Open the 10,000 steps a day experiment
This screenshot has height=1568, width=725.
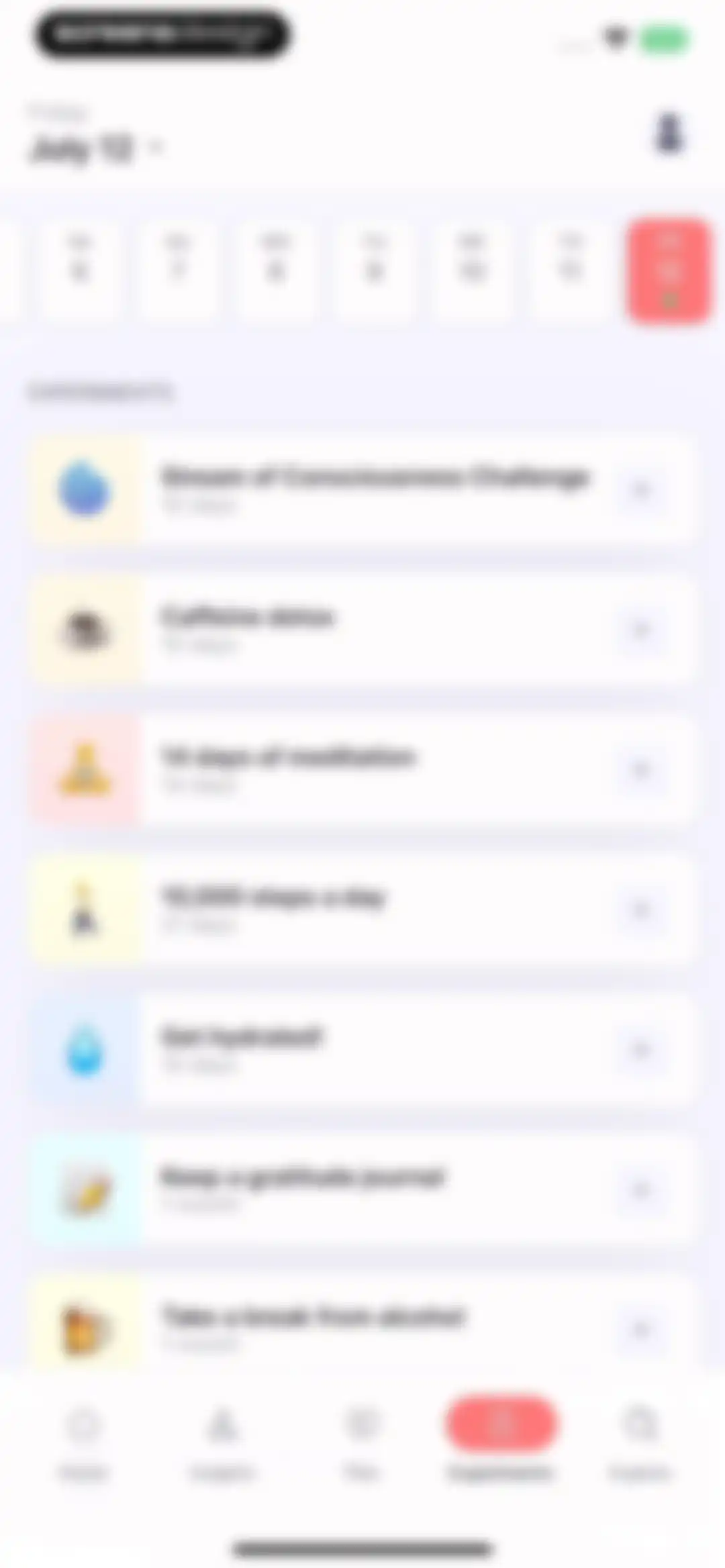[362, 910]
